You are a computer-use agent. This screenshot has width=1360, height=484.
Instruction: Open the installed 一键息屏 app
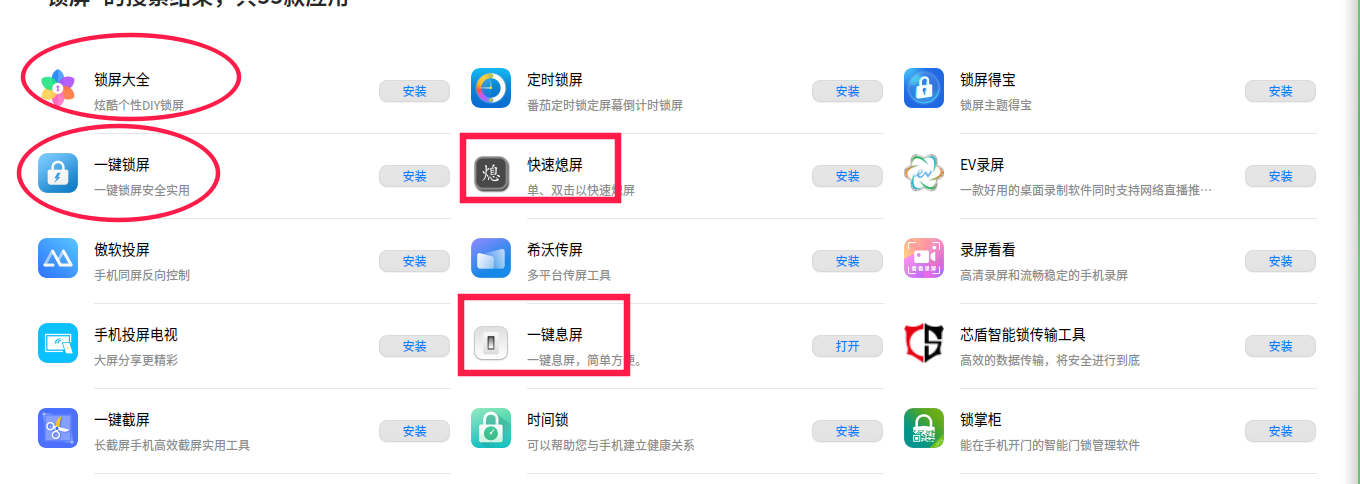click(847, 346)
